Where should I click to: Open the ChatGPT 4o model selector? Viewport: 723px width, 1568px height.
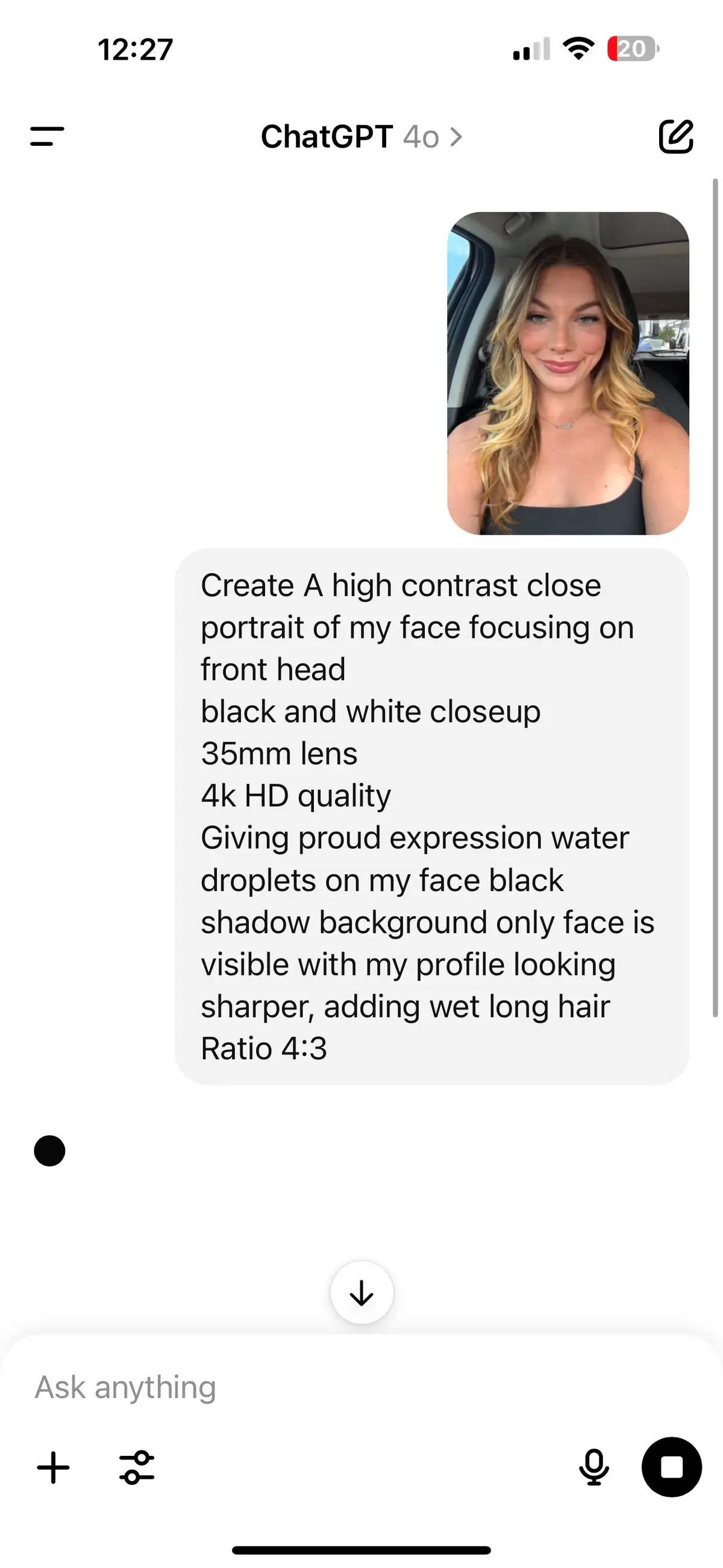tap(361, 136)
